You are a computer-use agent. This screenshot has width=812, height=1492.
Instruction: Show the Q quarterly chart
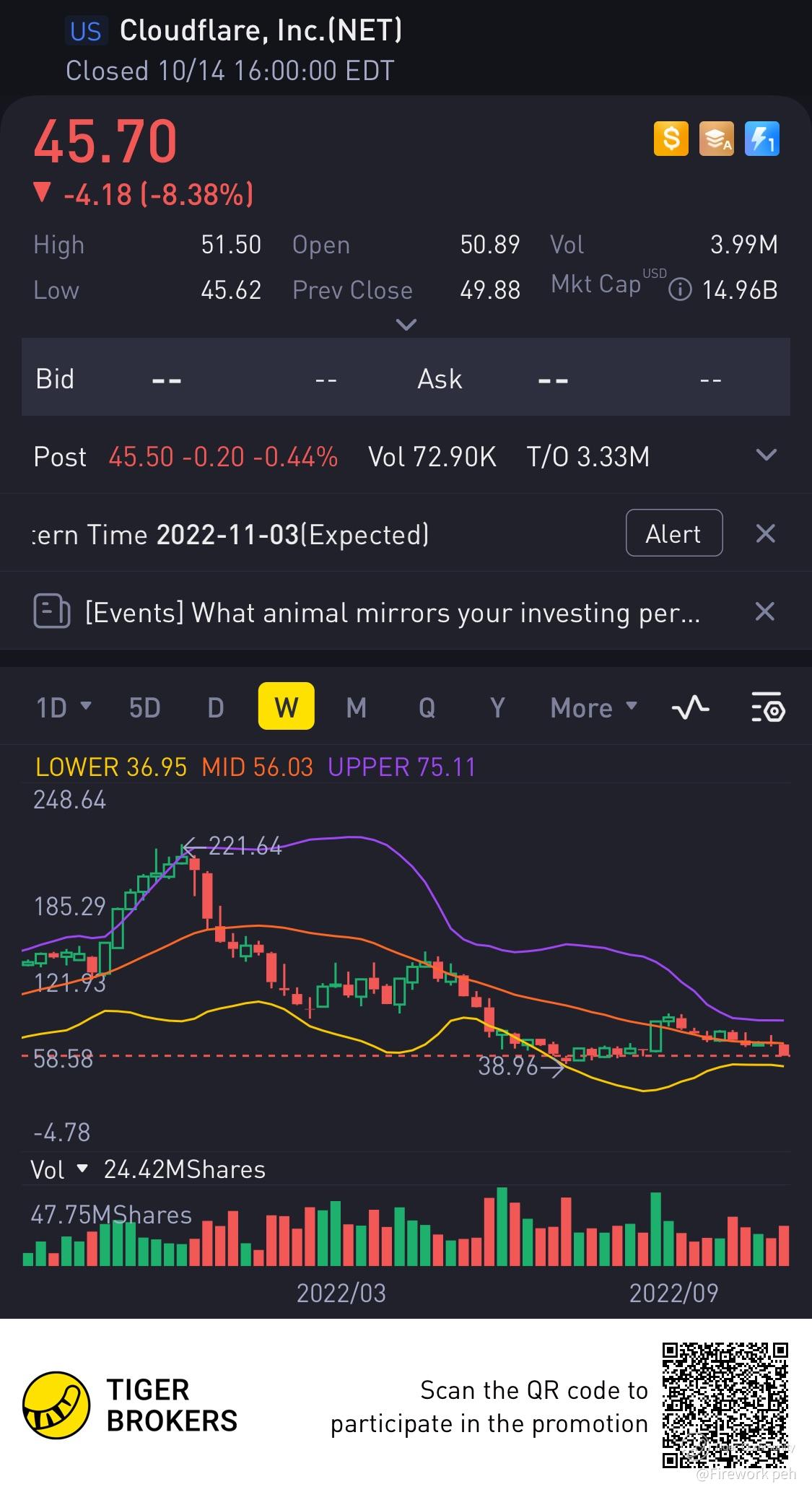tap(427, 707)
